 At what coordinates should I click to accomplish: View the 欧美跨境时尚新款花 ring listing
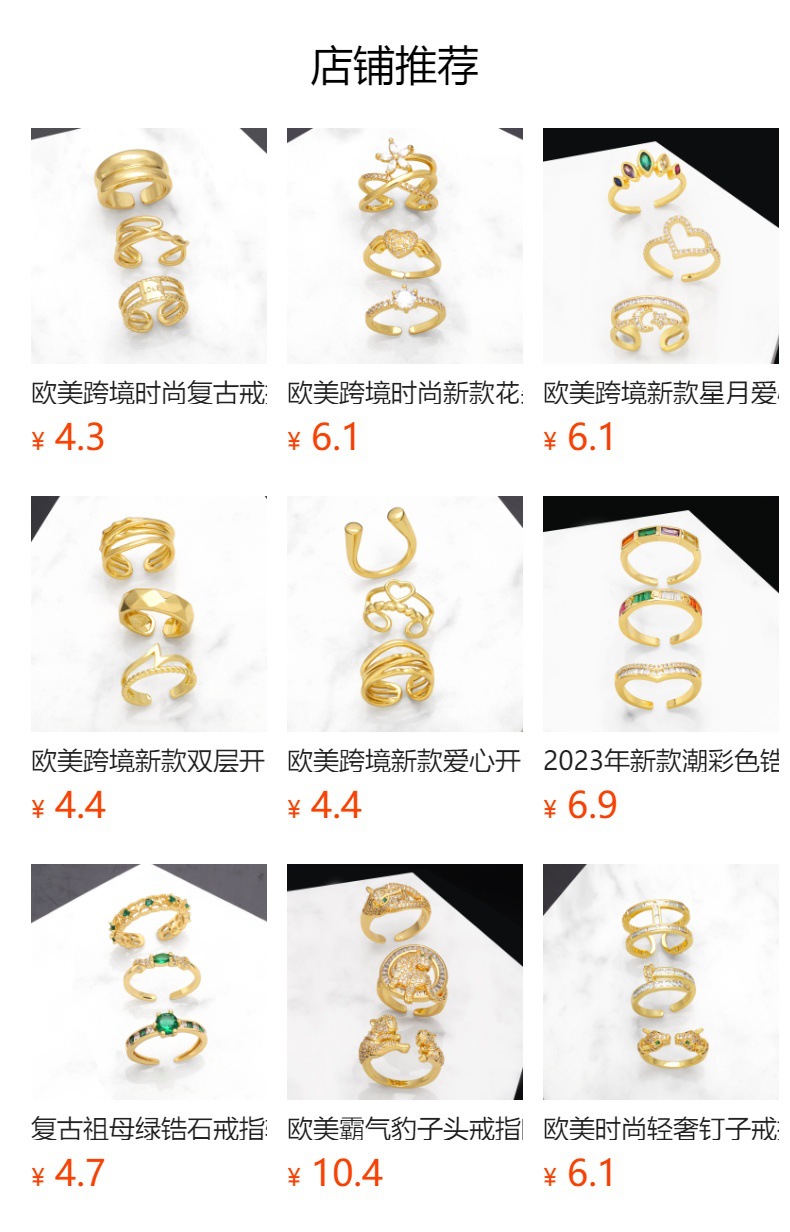(405, 246)
